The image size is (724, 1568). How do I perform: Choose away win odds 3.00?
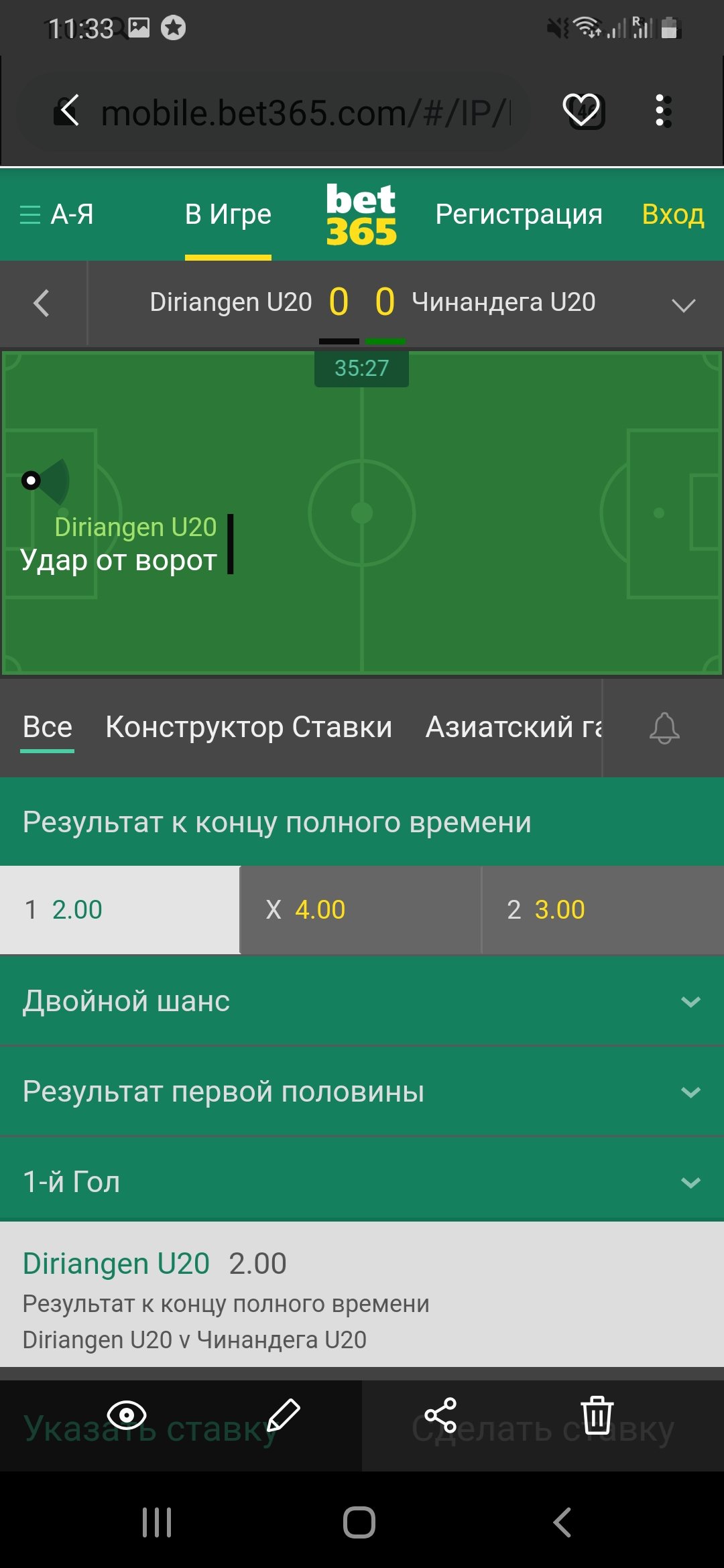[602, 910]
